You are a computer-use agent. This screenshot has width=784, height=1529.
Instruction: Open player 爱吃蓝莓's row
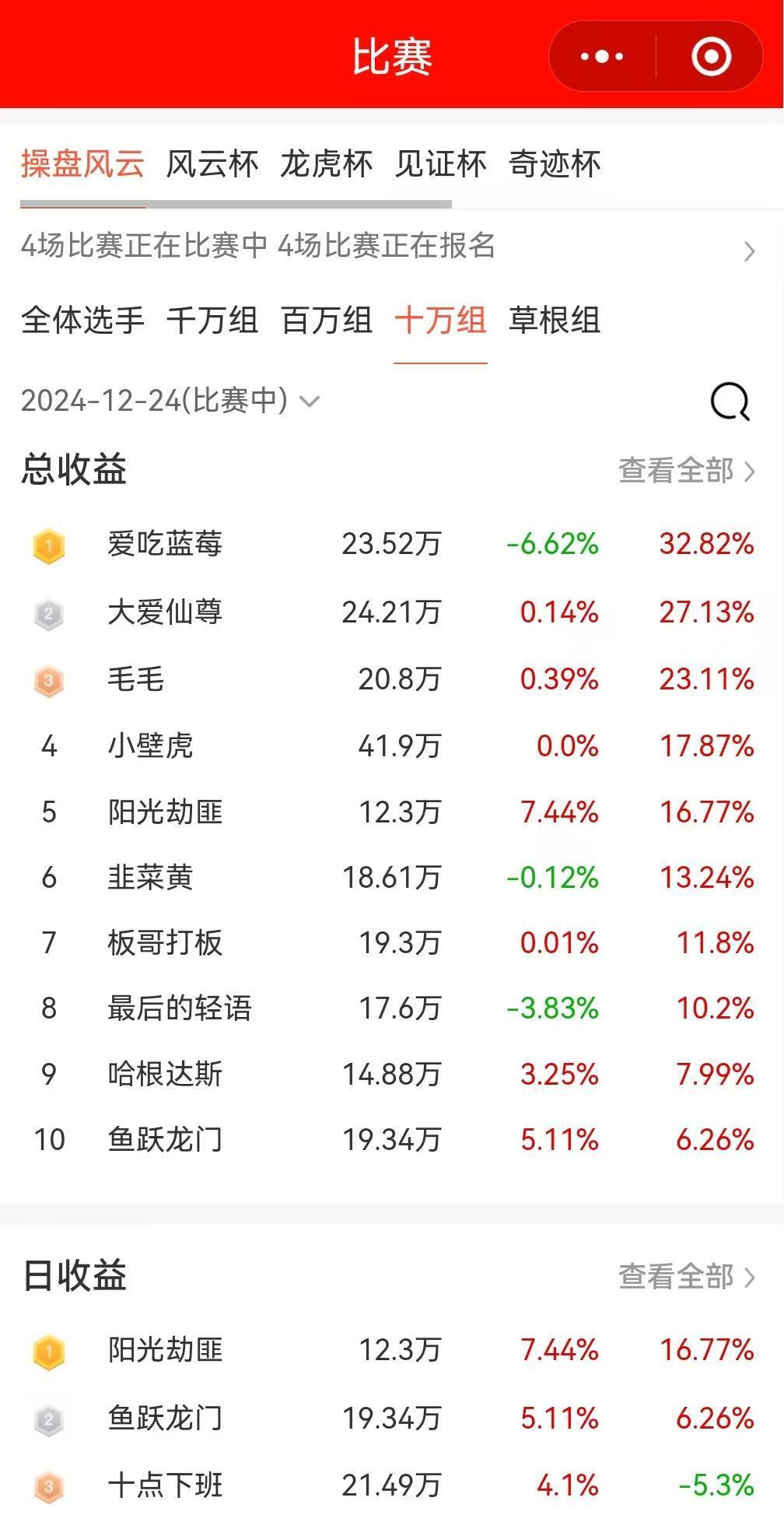click(x=392, y=544)
